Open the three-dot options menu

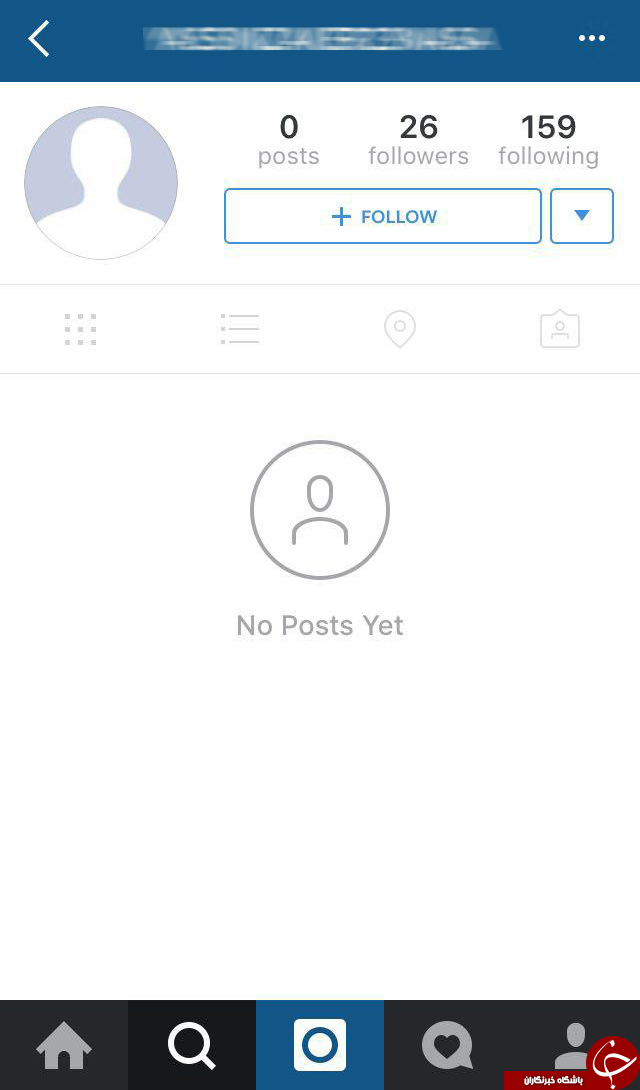(592, 38)
